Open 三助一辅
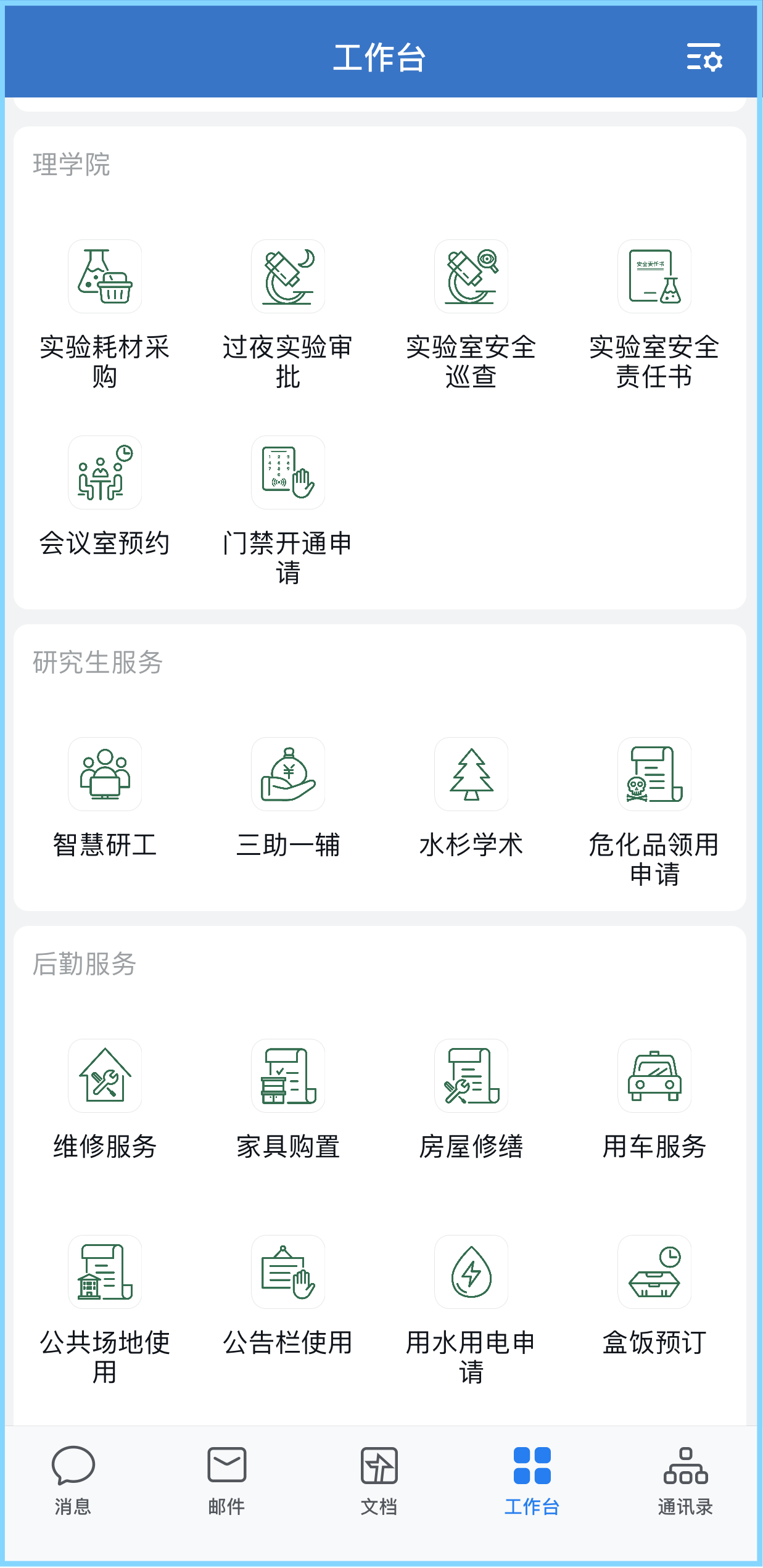763x1568 pixels. [x=288, y=798]
